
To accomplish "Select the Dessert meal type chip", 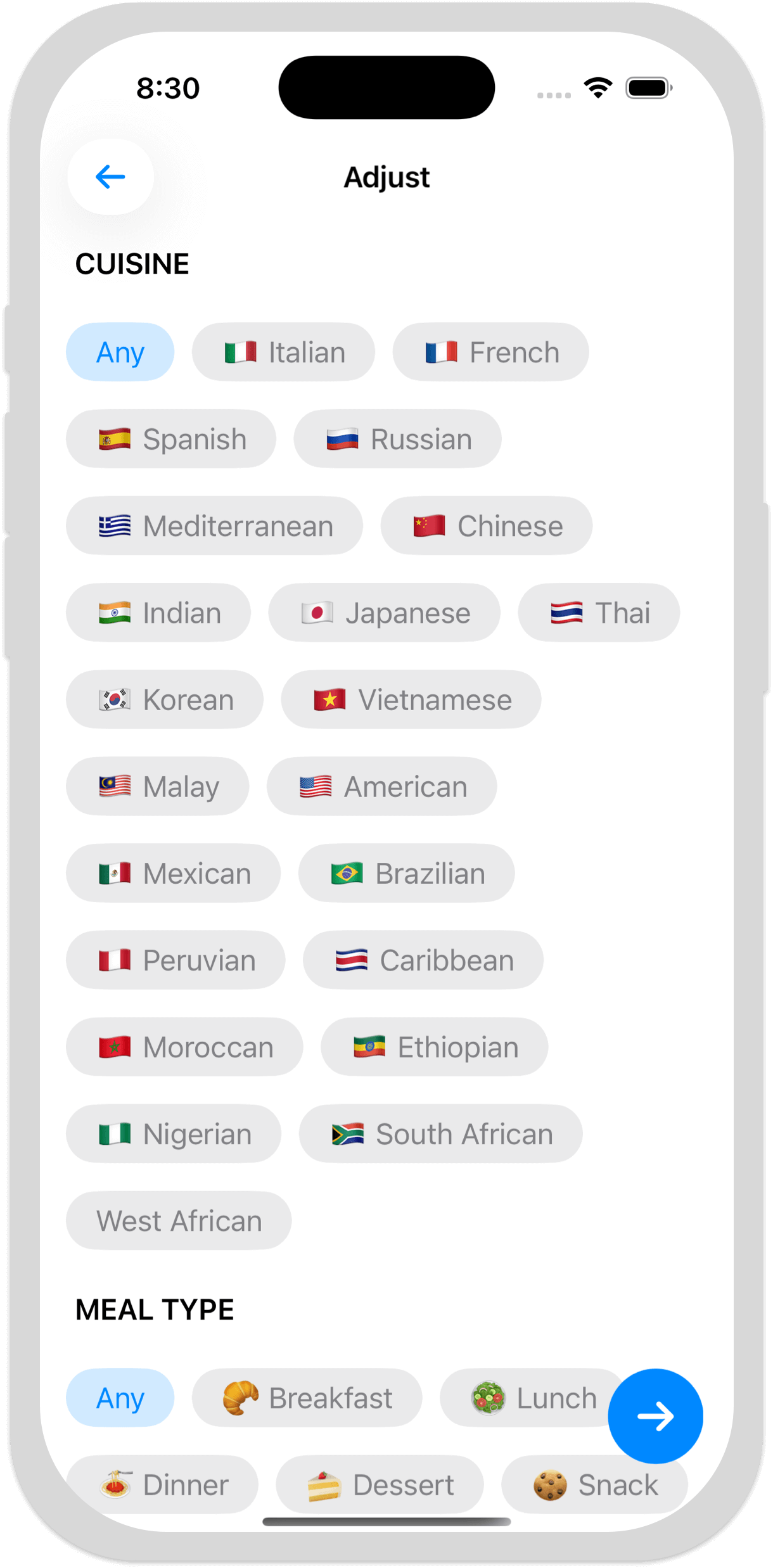I will [380, 1484].
